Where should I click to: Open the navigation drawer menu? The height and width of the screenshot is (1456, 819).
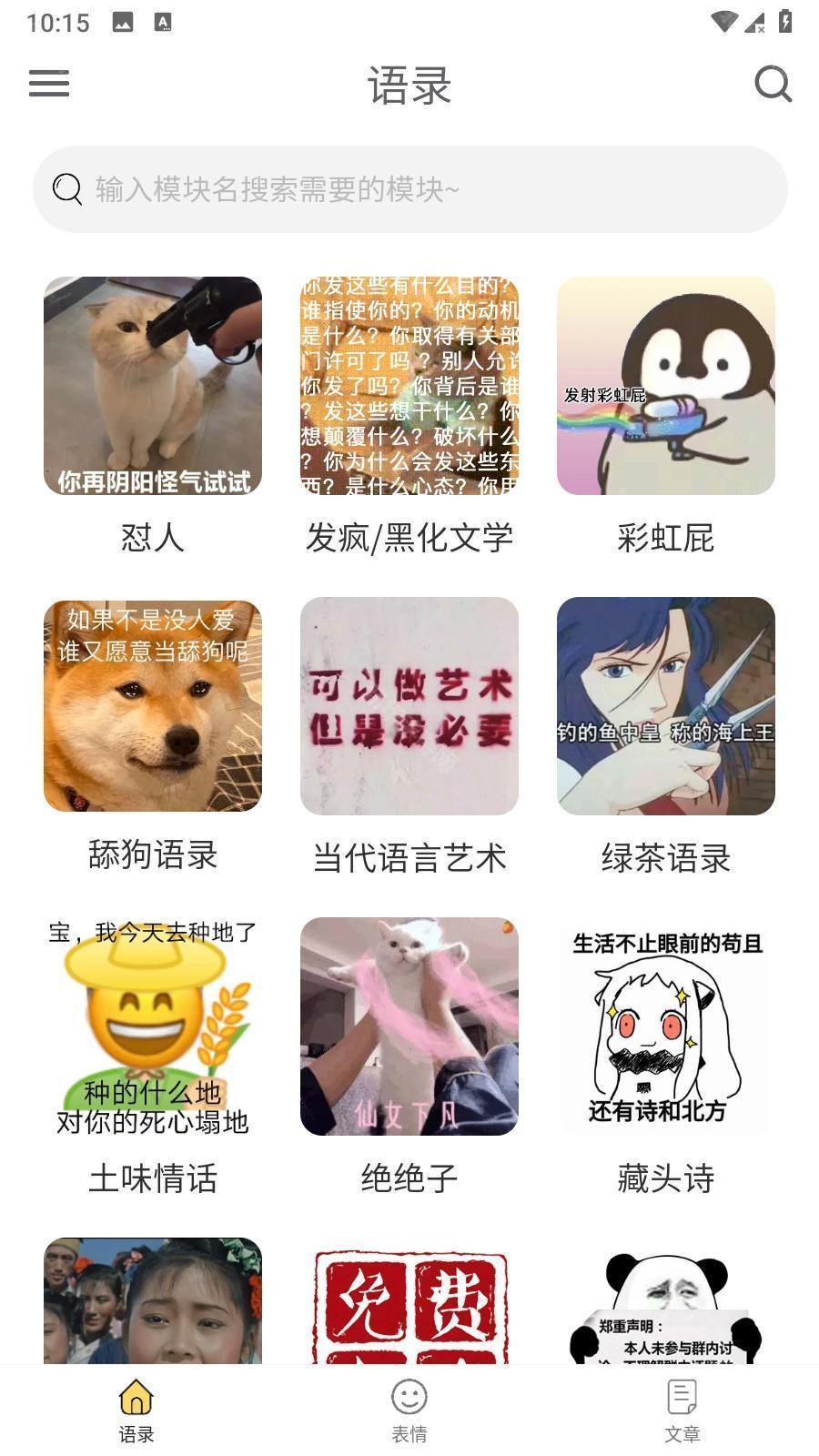48,84
